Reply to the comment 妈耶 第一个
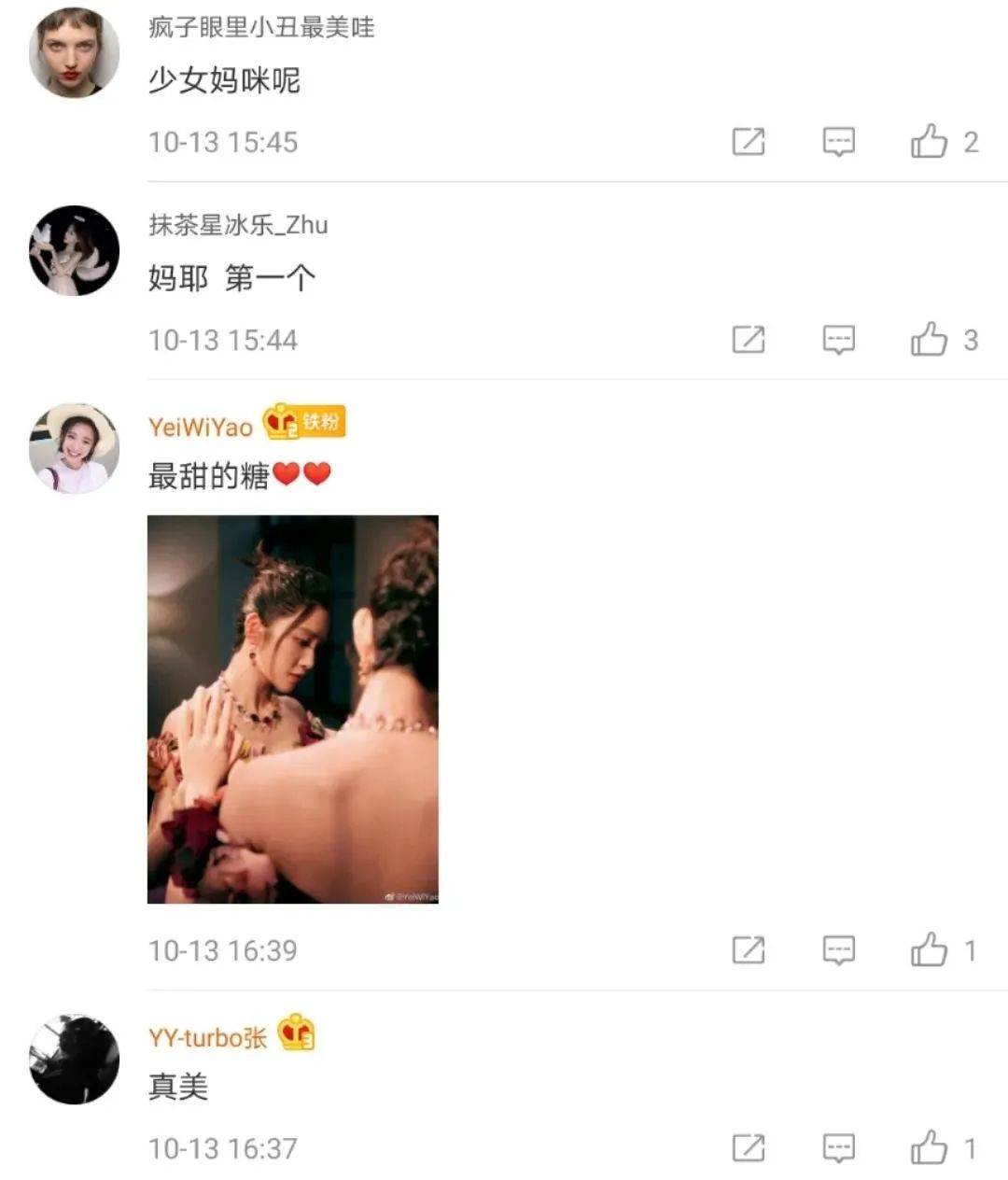The image size is (1008, 1180). 838,340
